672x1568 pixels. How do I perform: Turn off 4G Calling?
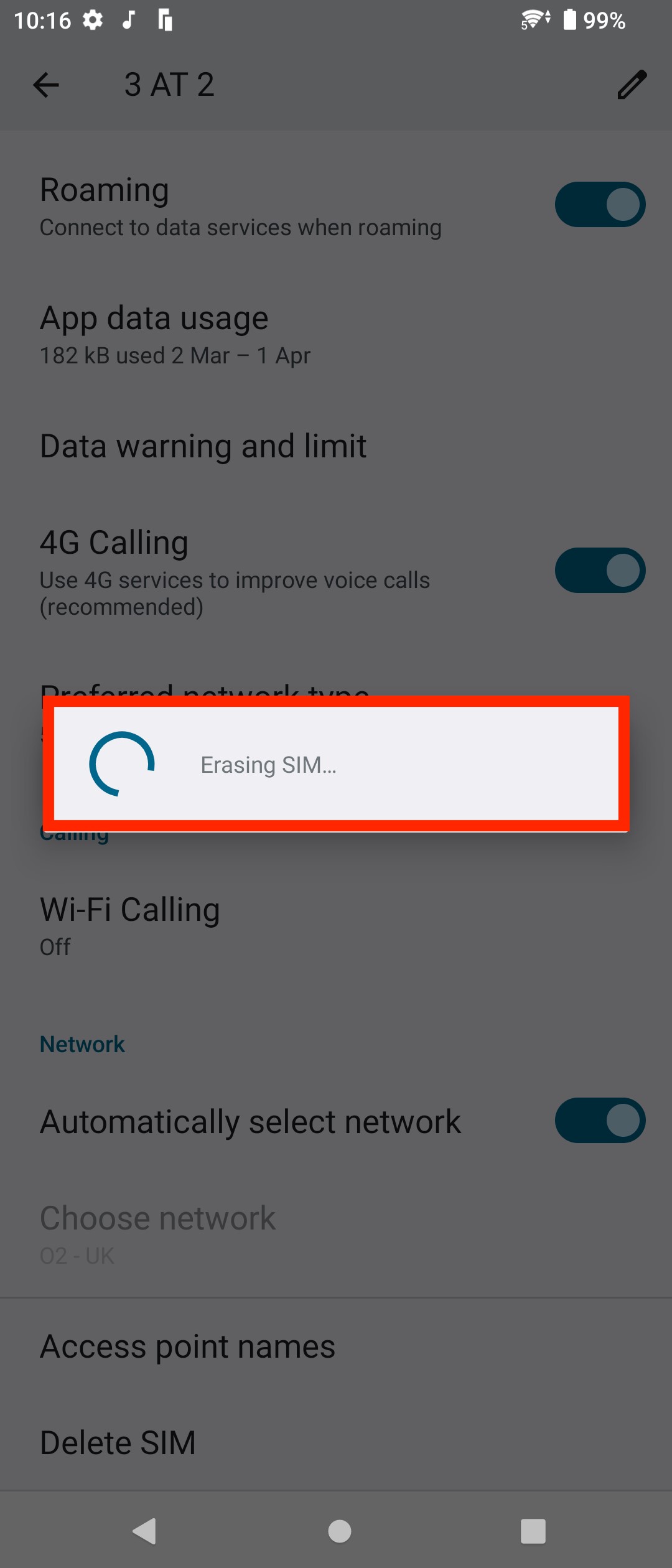pyautogui.click(x=599, y=571)
